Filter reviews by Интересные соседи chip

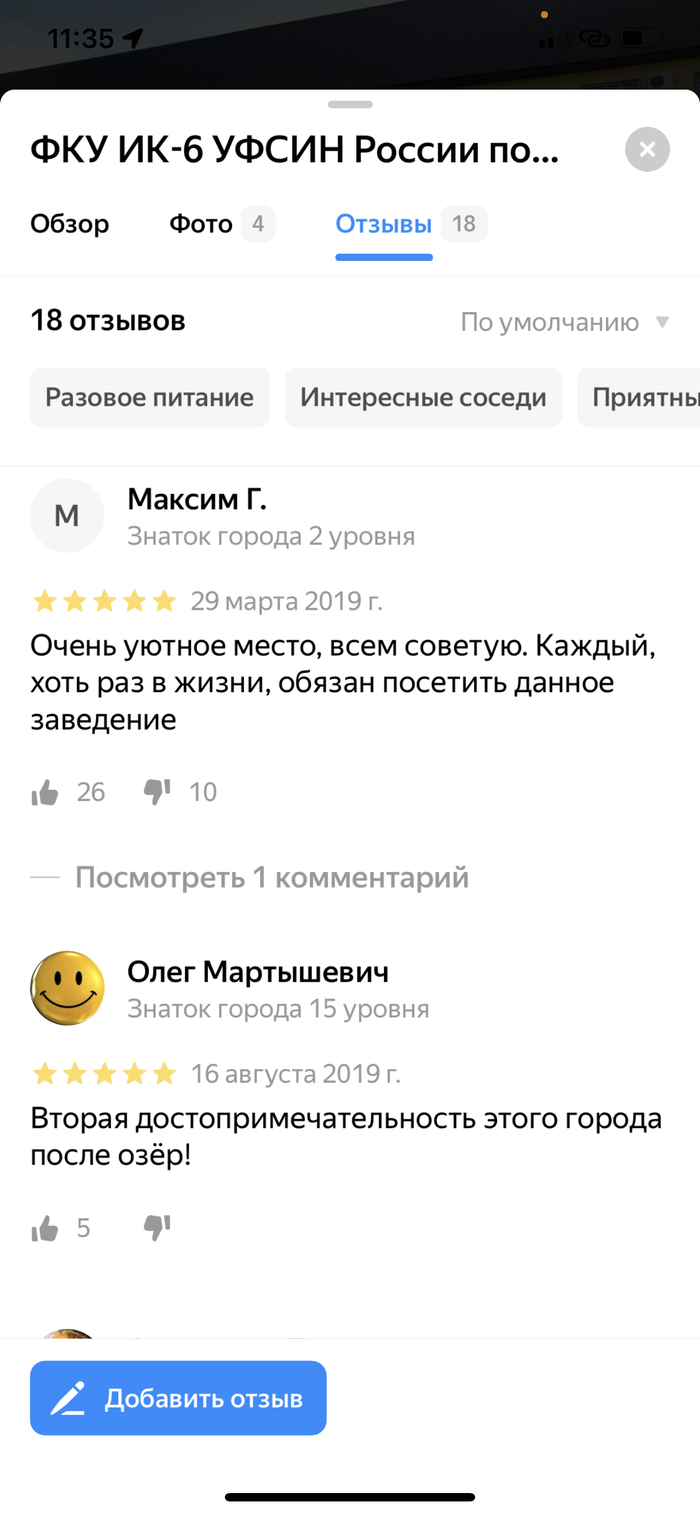423,398
